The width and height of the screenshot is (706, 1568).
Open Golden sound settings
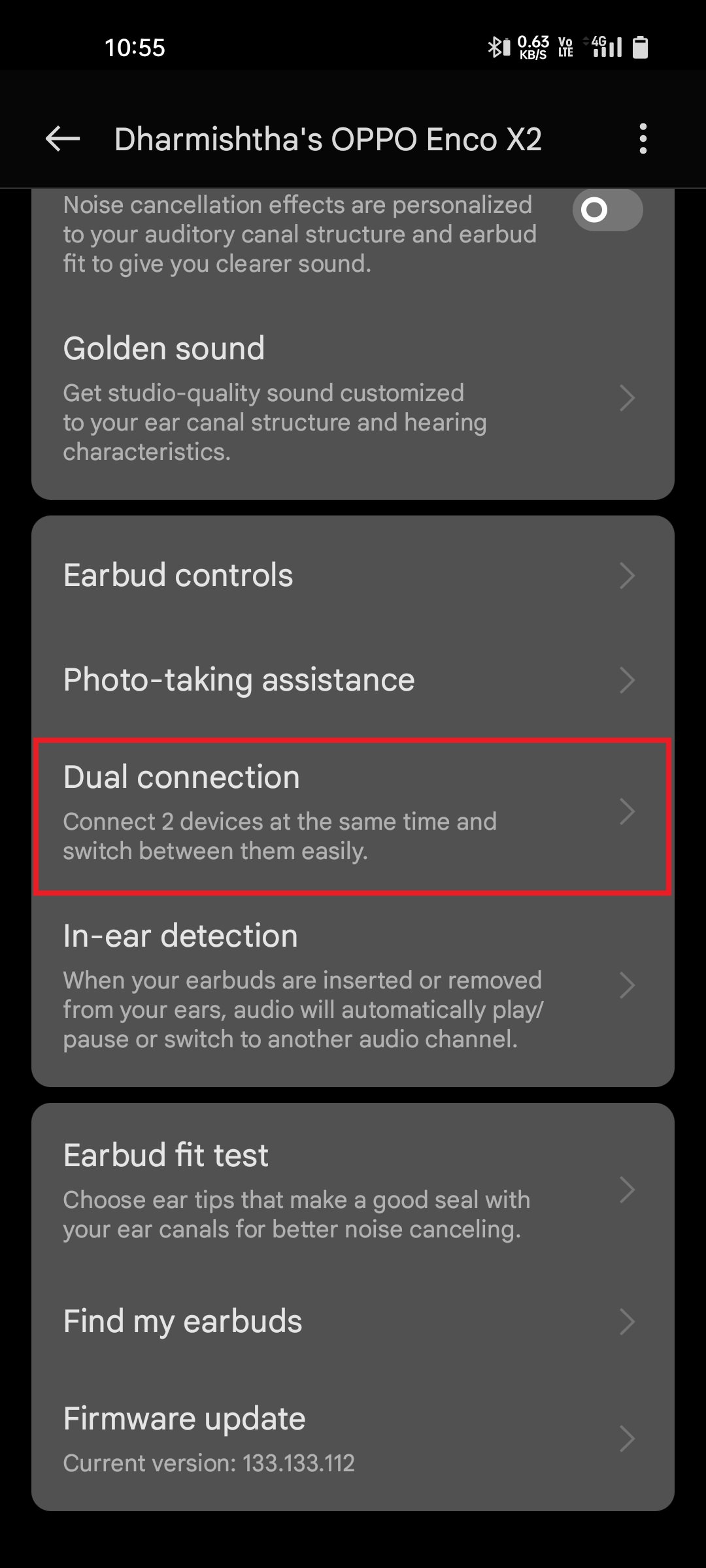[353, 397]
